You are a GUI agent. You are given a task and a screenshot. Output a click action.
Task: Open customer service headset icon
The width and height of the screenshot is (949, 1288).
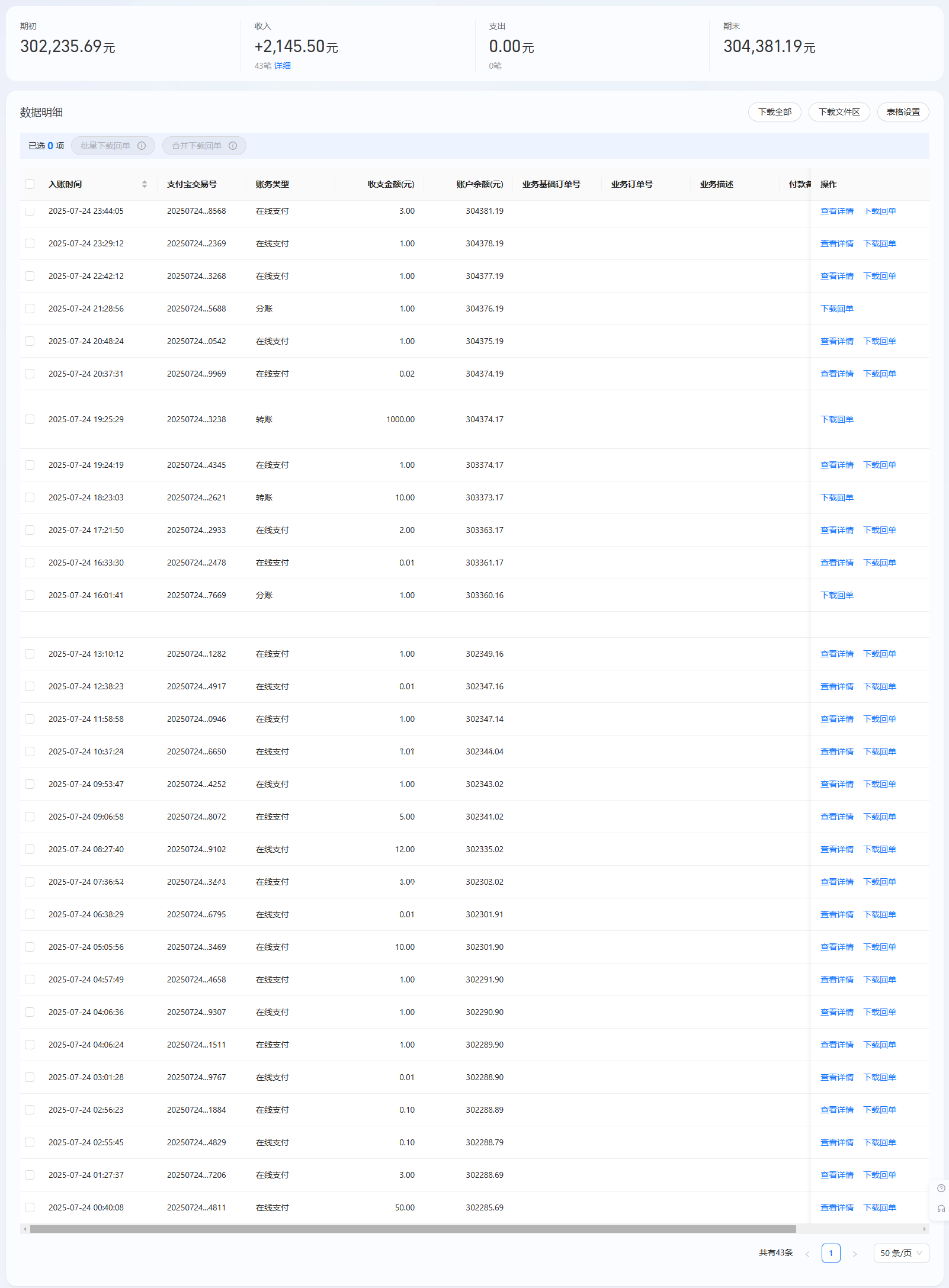[941, 1209]
